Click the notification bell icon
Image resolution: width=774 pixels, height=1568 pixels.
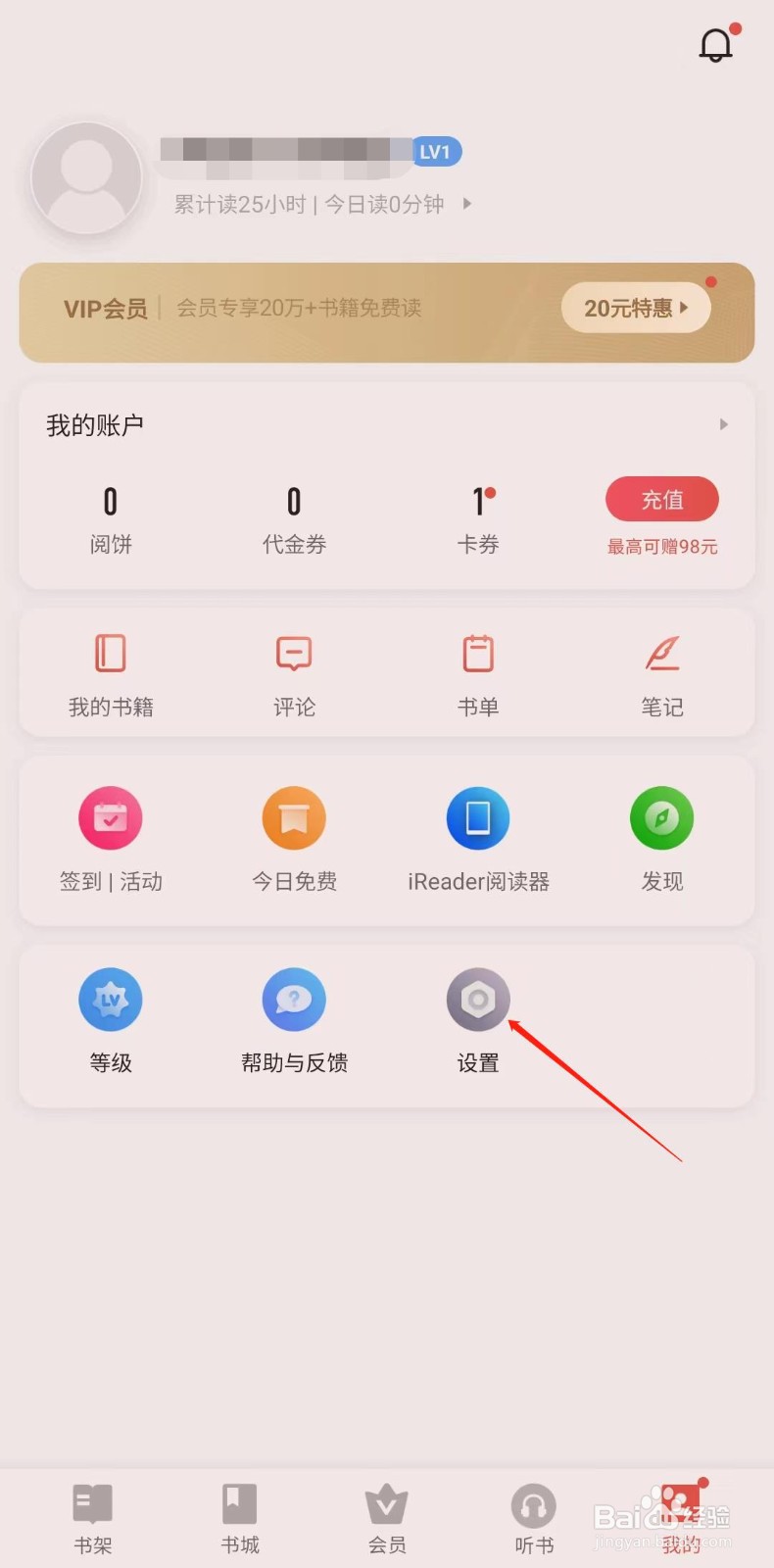[716, 44]
